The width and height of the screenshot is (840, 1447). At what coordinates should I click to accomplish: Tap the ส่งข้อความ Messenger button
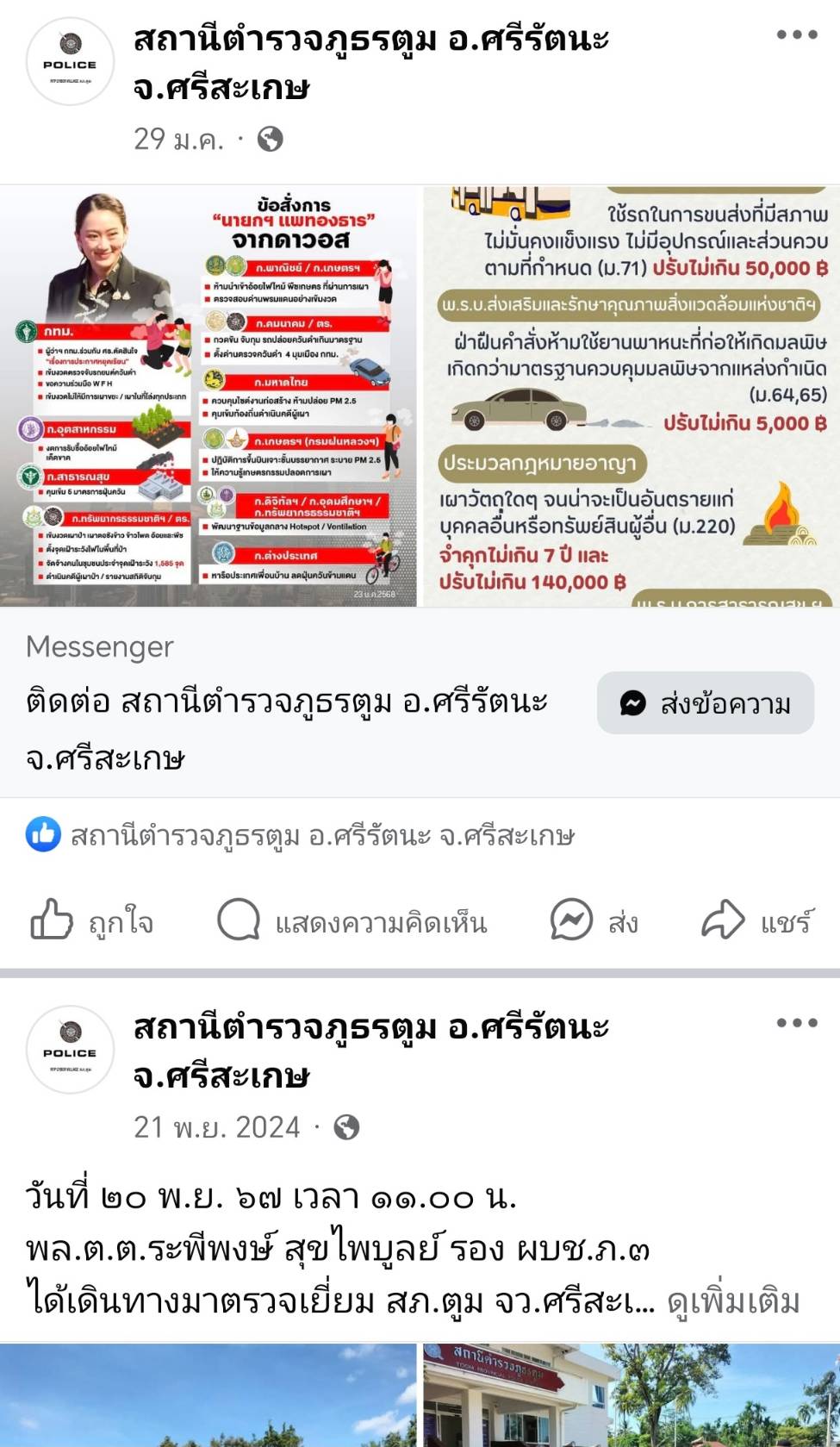click(x=705, y=703)
